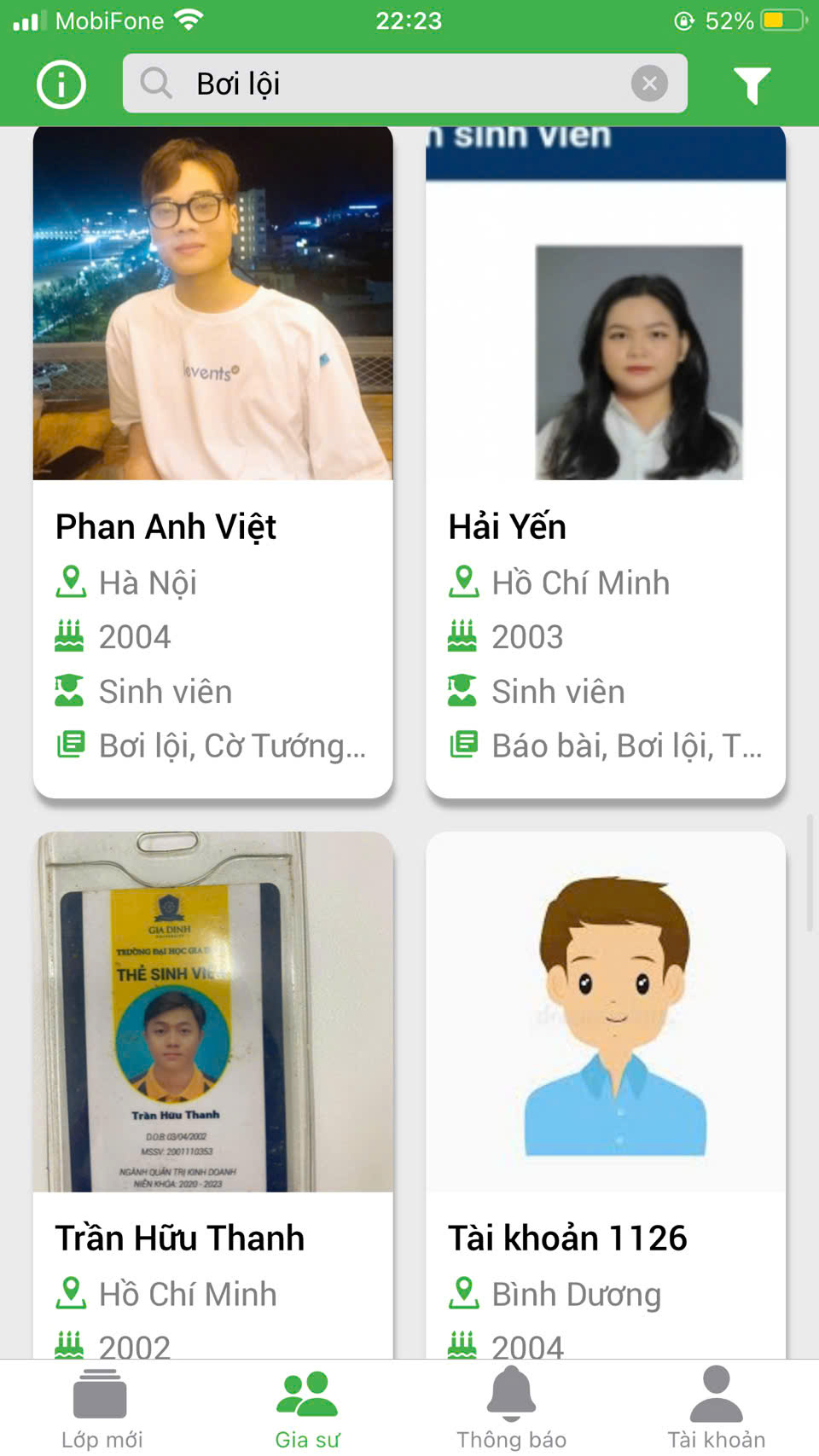Select the Gia sư tab
This screenshot has width=819, height=1456.
tap(307, 1408)
